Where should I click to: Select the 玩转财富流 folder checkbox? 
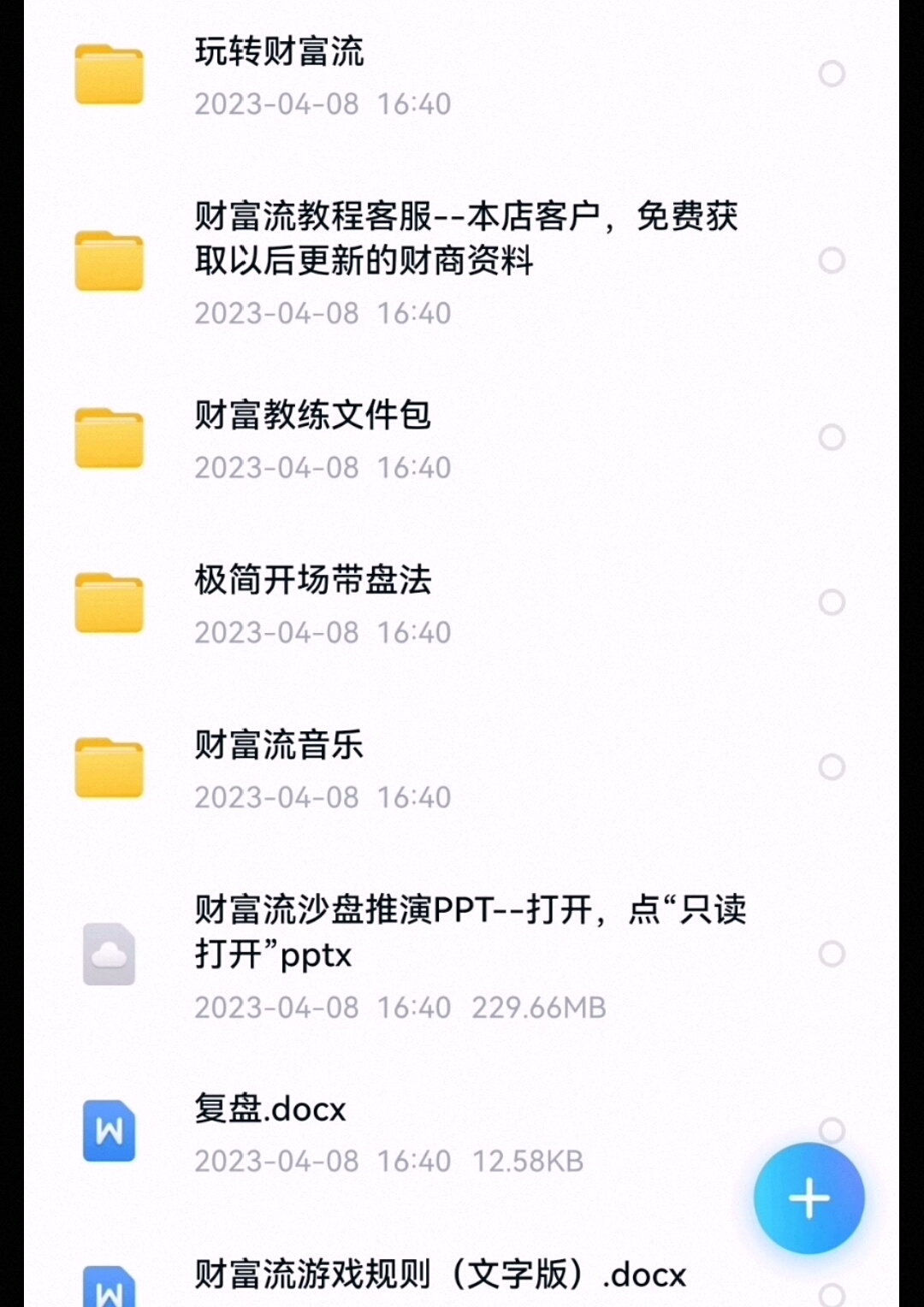tap(832, 74)
